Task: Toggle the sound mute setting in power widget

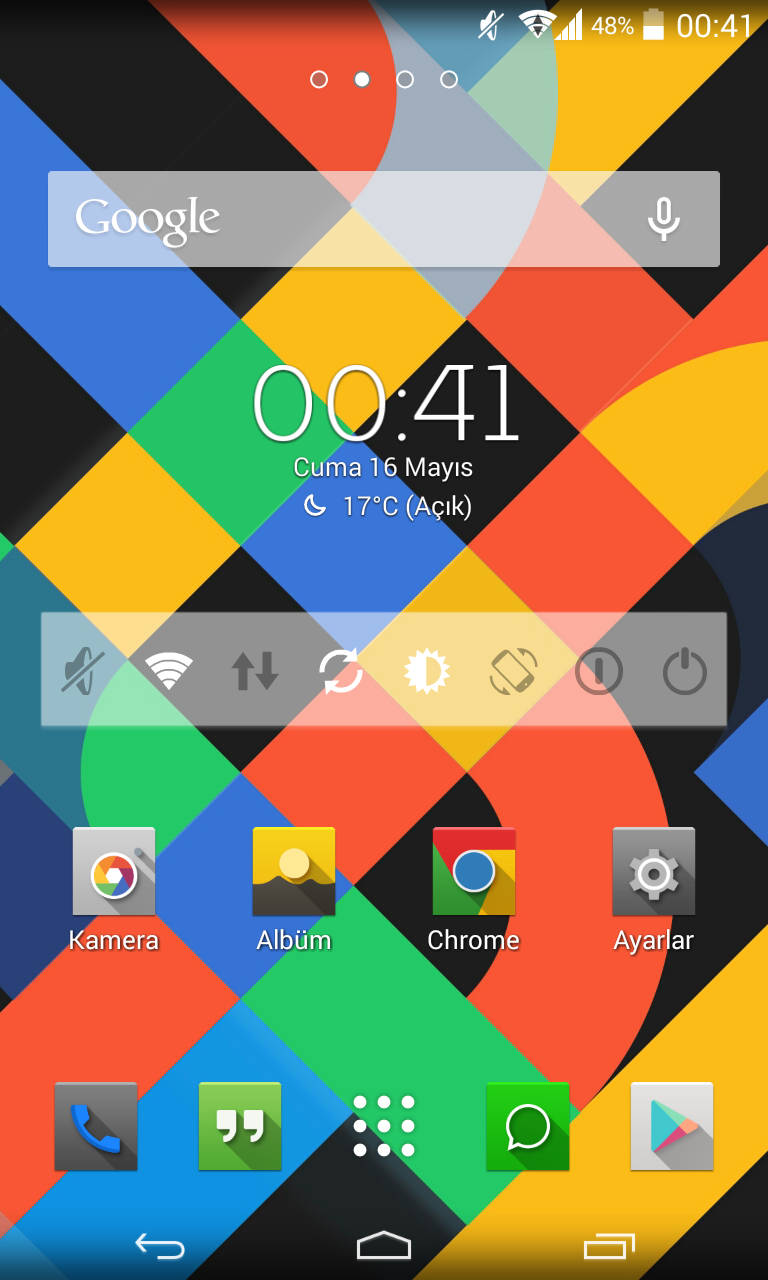Action: (84, 670)
